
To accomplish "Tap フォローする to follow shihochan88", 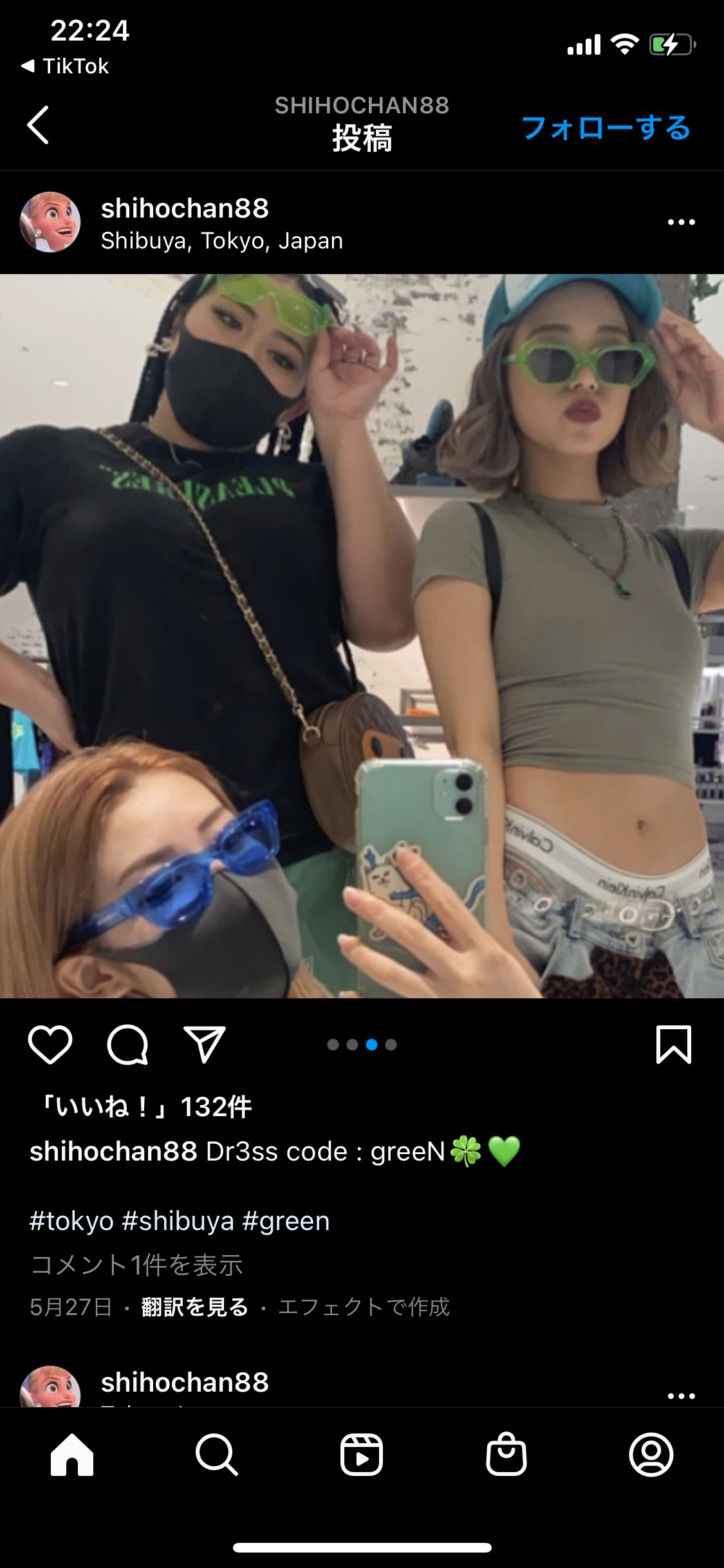I will [x=605, y=127].
